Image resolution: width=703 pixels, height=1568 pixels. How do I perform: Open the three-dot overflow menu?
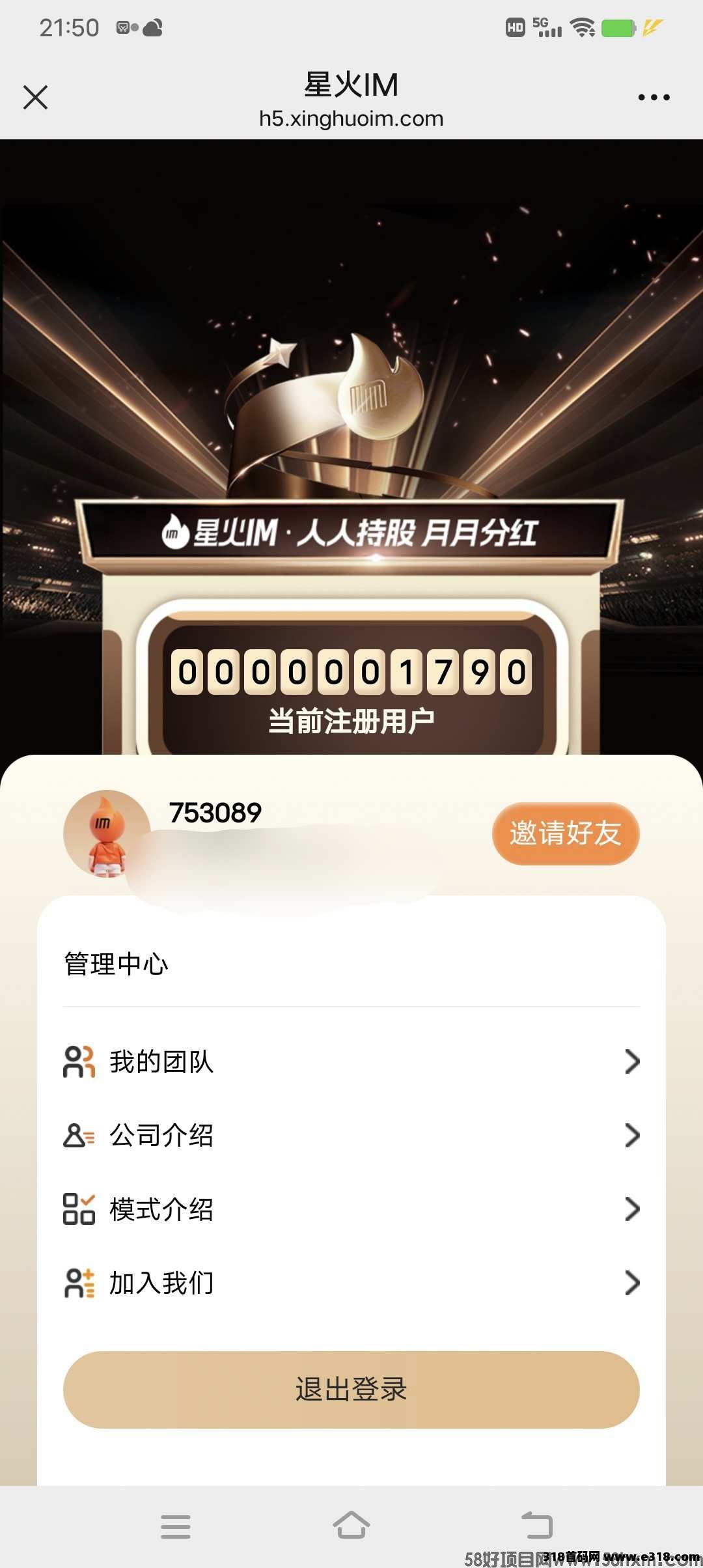click(654, 98)
